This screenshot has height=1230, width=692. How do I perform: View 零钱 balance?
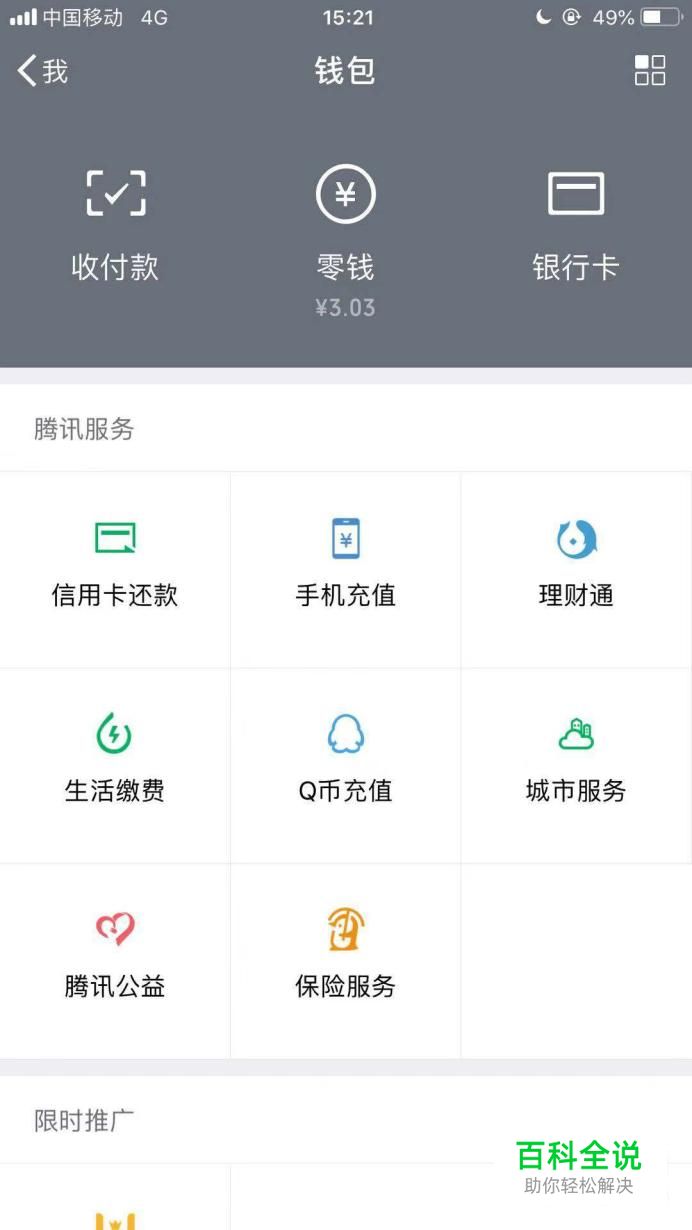pyautogui.click(x=346, y=240)
